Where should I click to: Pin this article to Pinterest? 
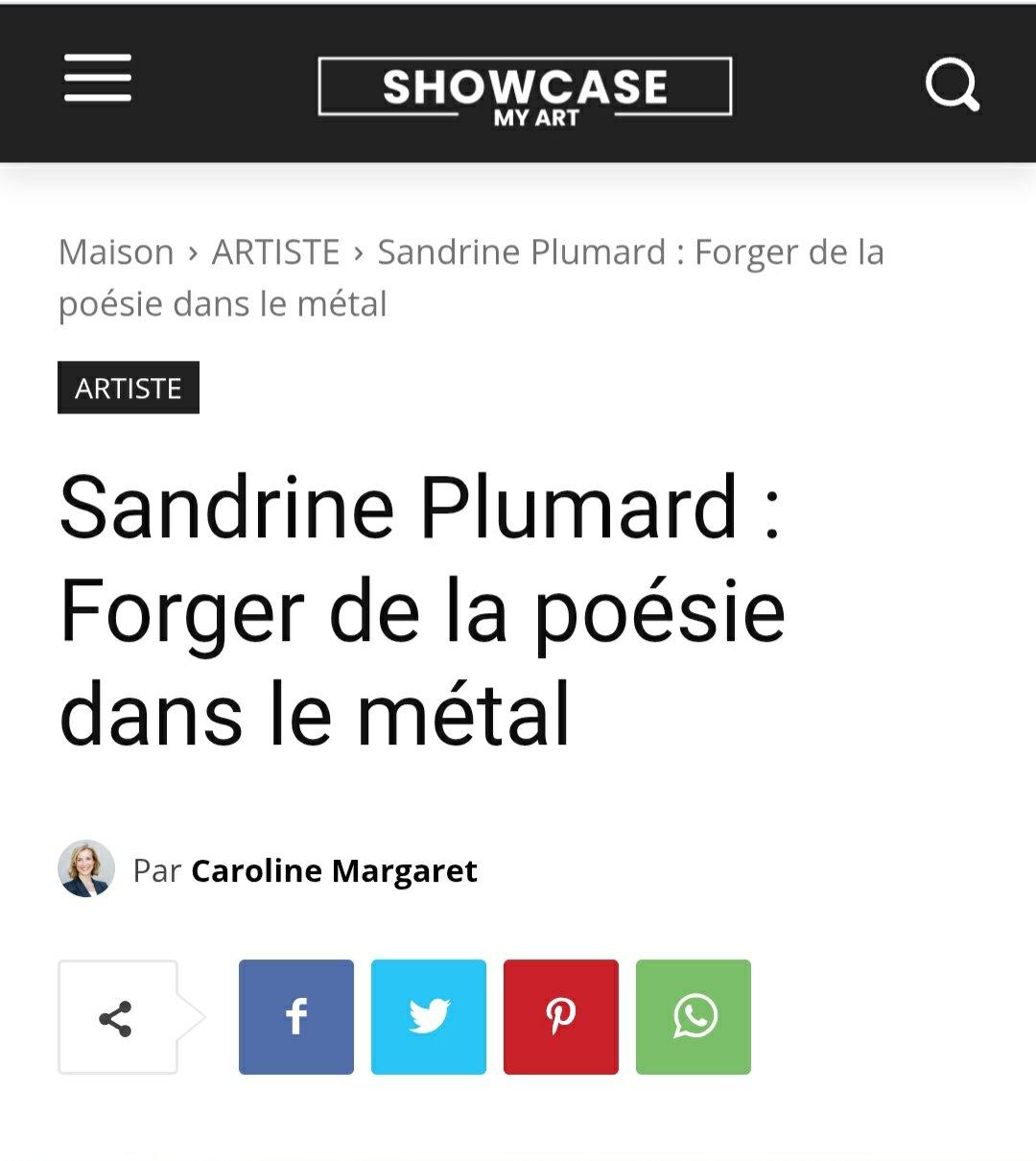(561, 1017)
